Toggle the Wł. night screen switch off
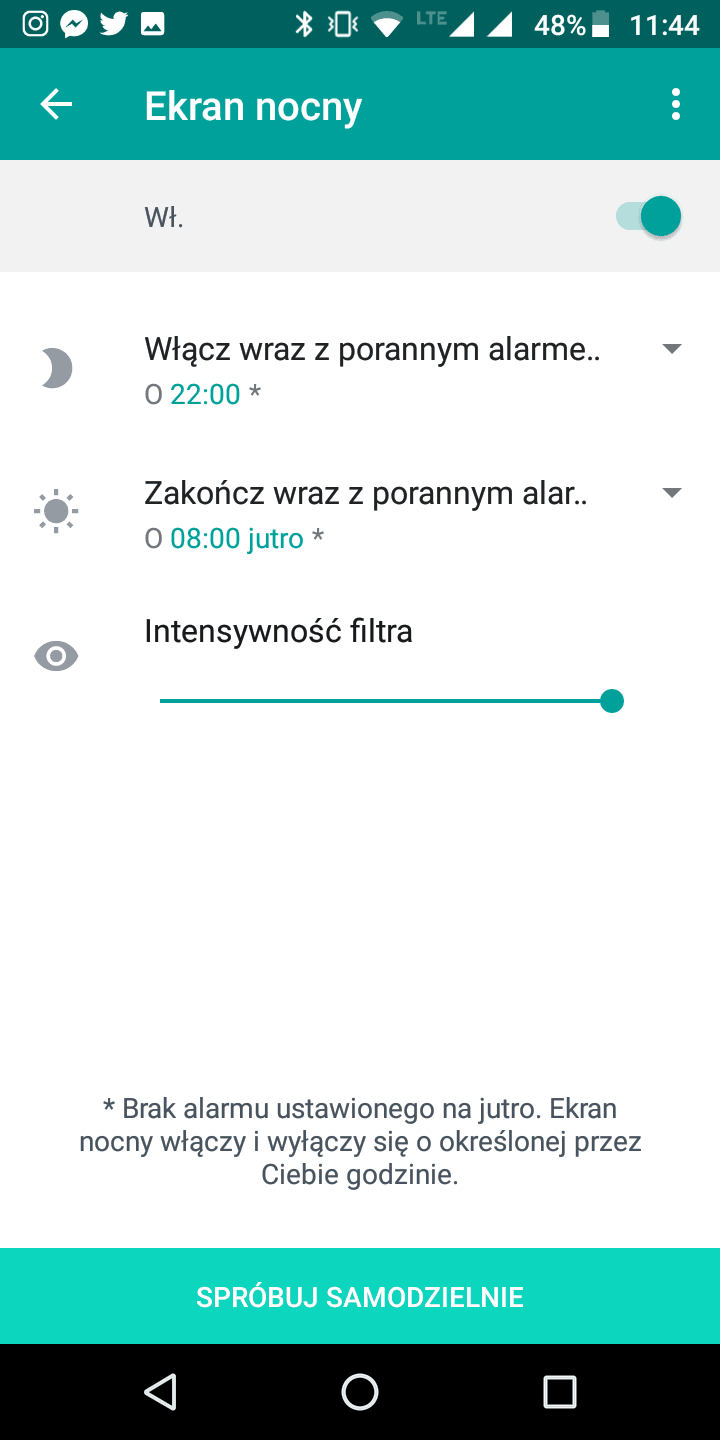The width and height of the screenshot is (720, 1440). click(x=649, y=216)
